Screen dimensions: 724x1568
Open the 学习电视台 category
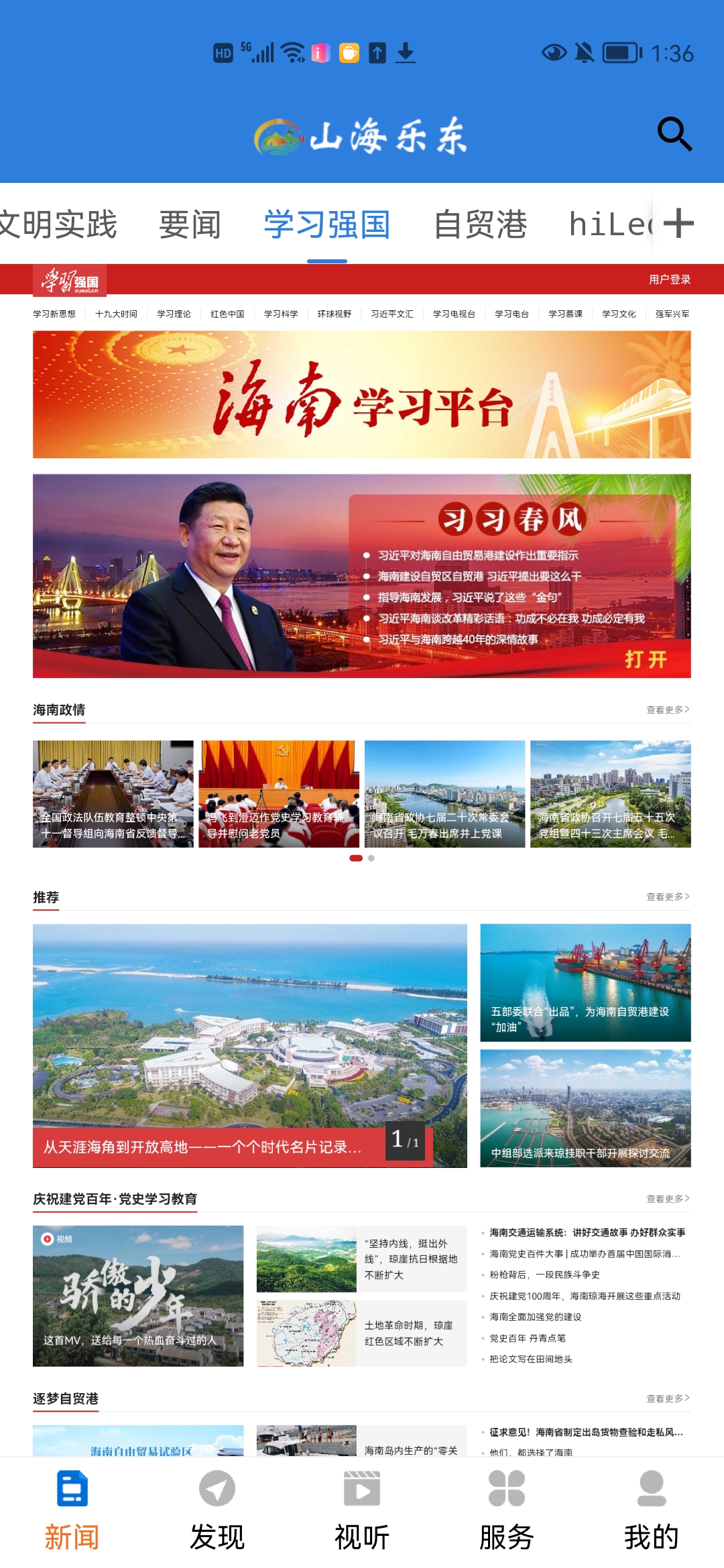pos(454,314)
